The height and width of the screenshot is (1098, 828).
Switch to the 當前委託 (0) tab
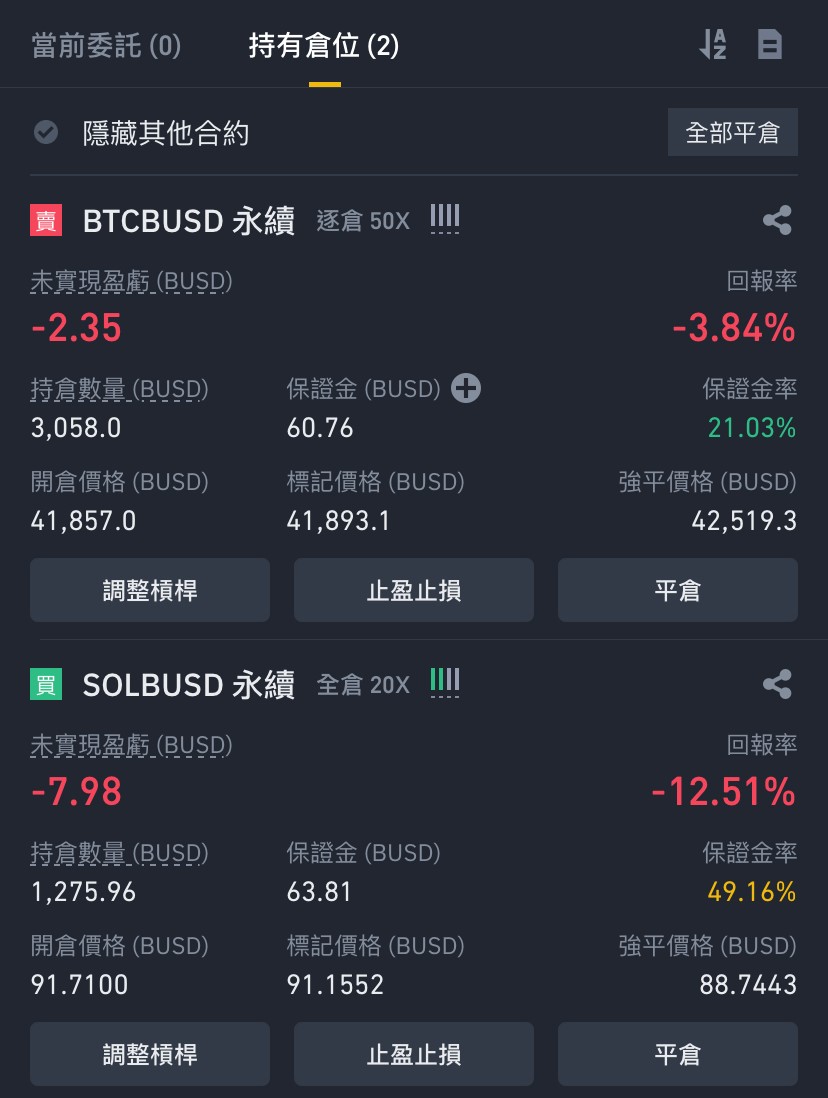106,46
